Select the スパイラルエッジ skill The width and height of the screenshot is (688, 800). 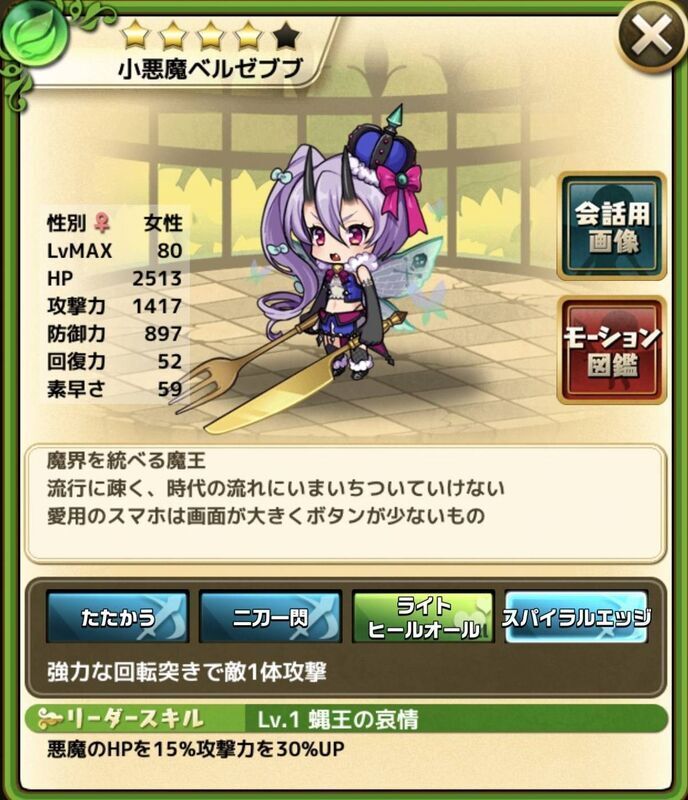coord(577,617)
